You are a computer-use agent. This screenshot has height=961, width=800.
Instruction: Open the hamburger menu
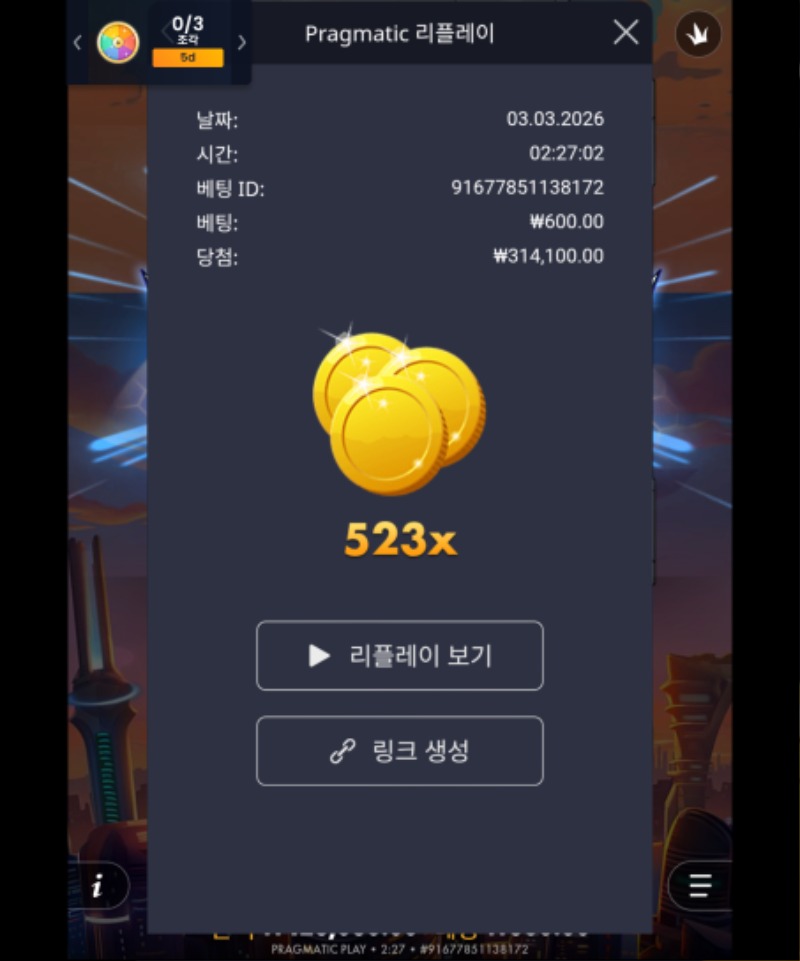pyautogui.click(x=699, y=885)
